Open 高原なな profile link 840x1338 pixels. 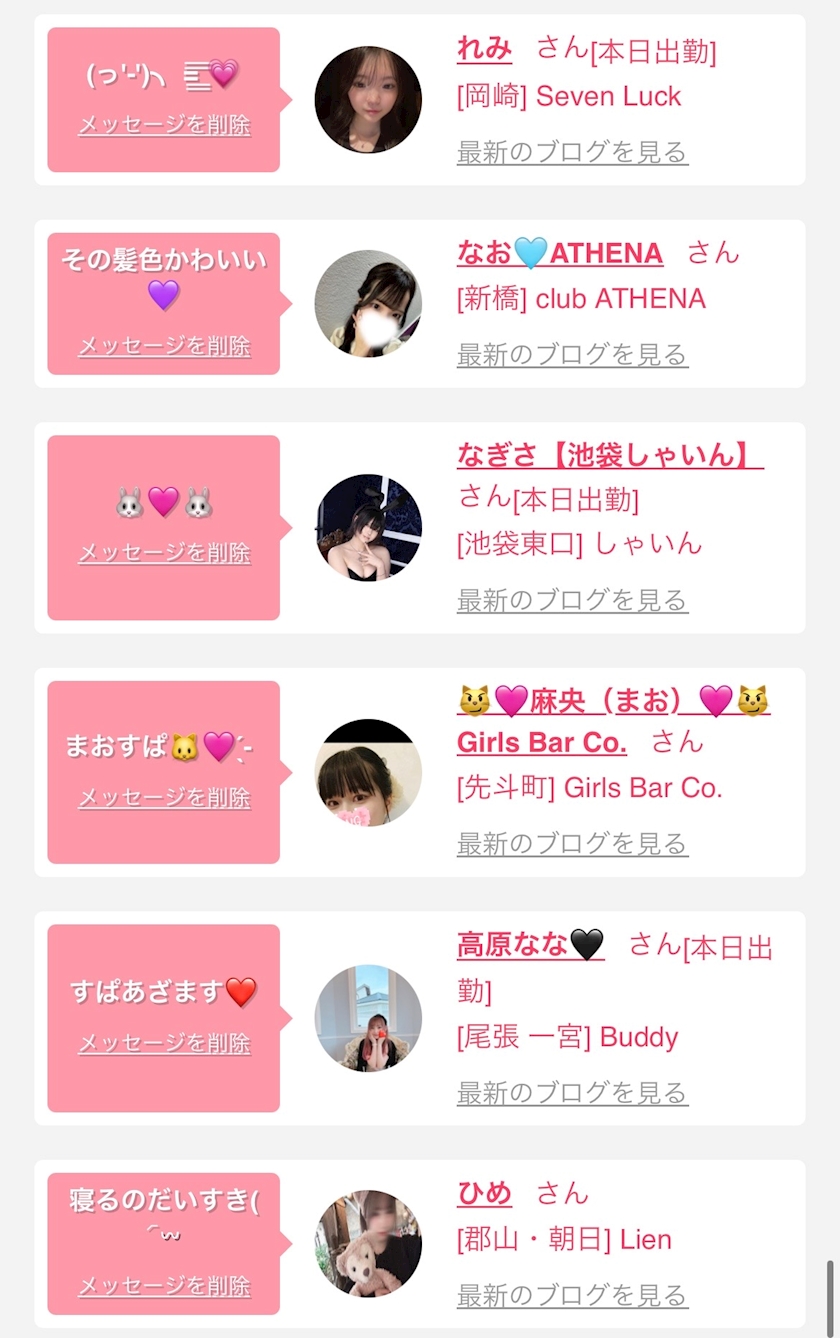click(x=531, y=944)
